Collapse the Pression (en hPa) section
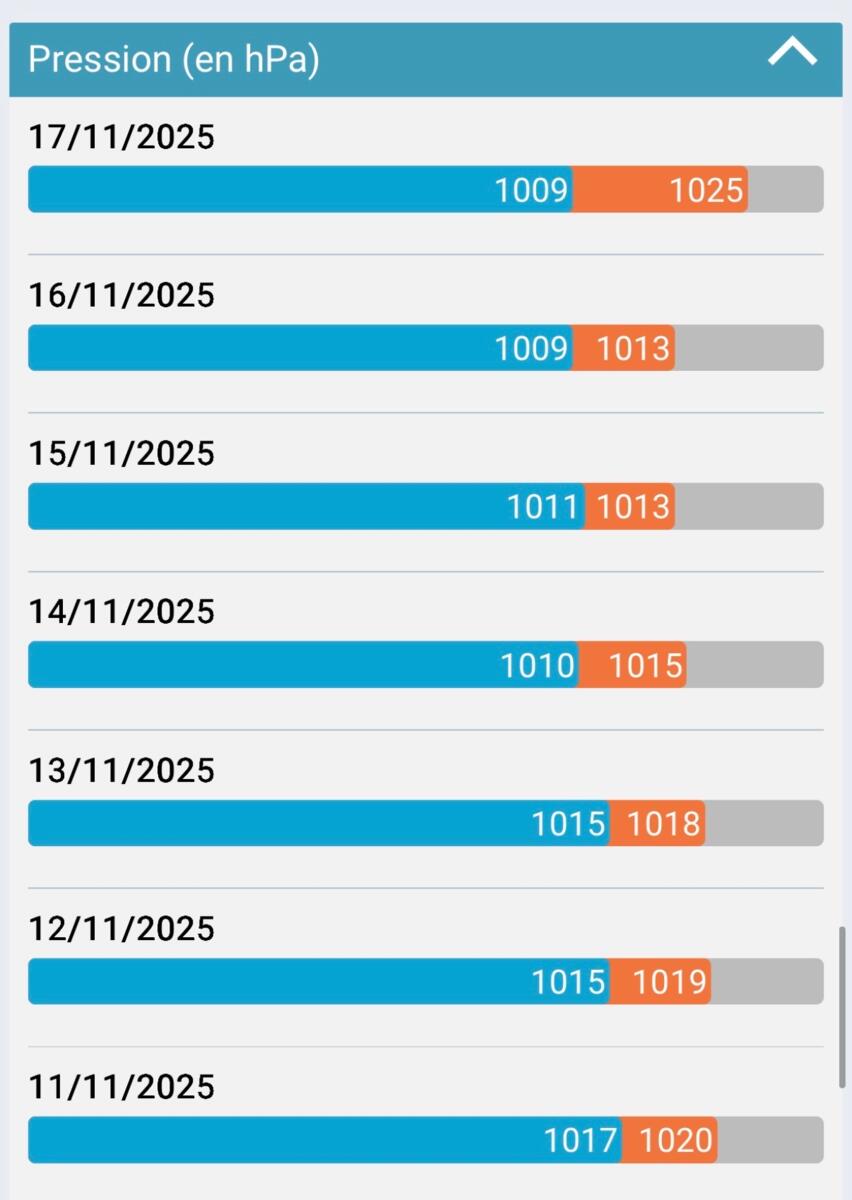 click(791, 54)
